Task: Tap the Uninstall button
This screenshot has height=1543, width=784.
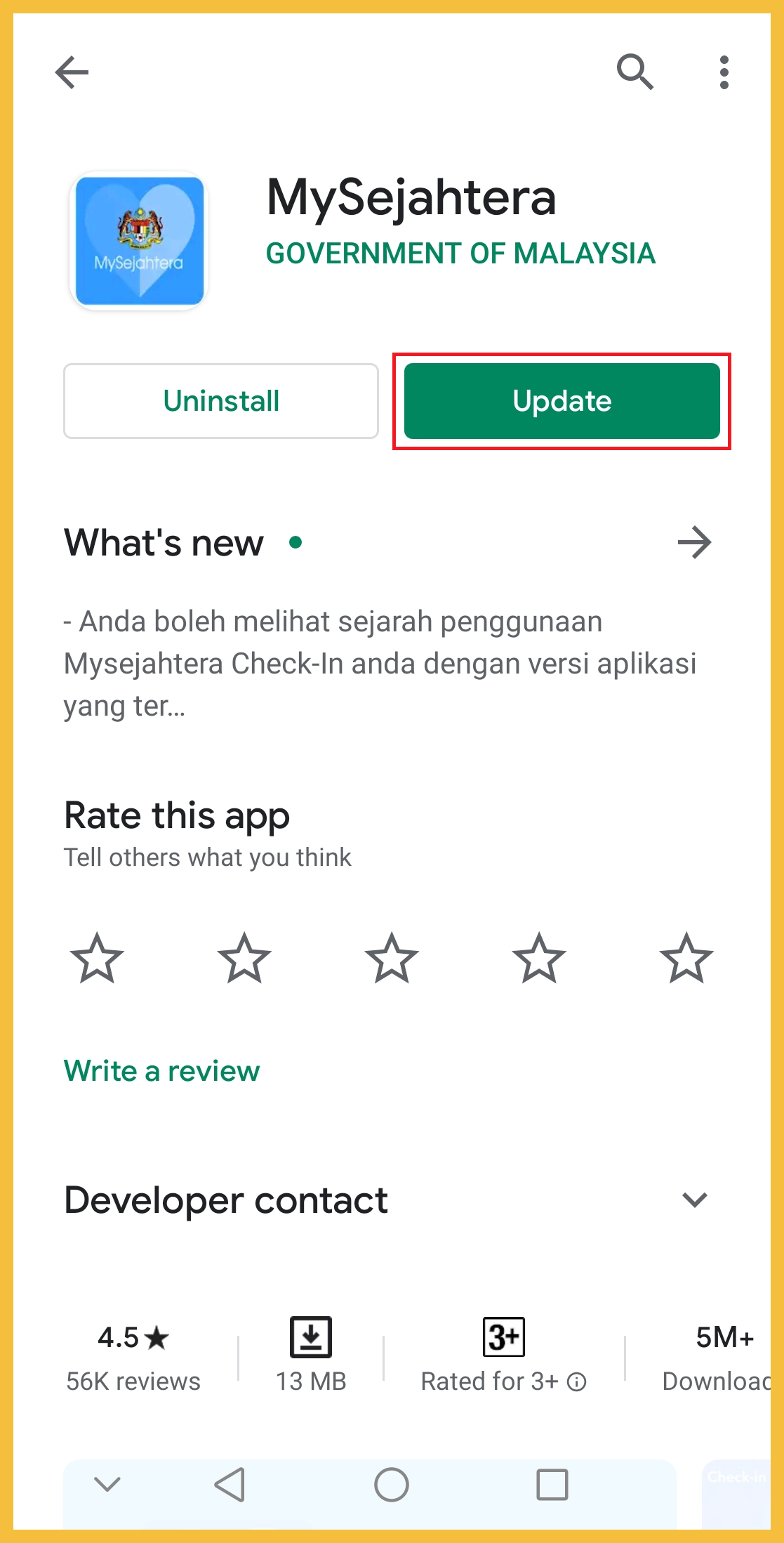Action: pos(221,401)
